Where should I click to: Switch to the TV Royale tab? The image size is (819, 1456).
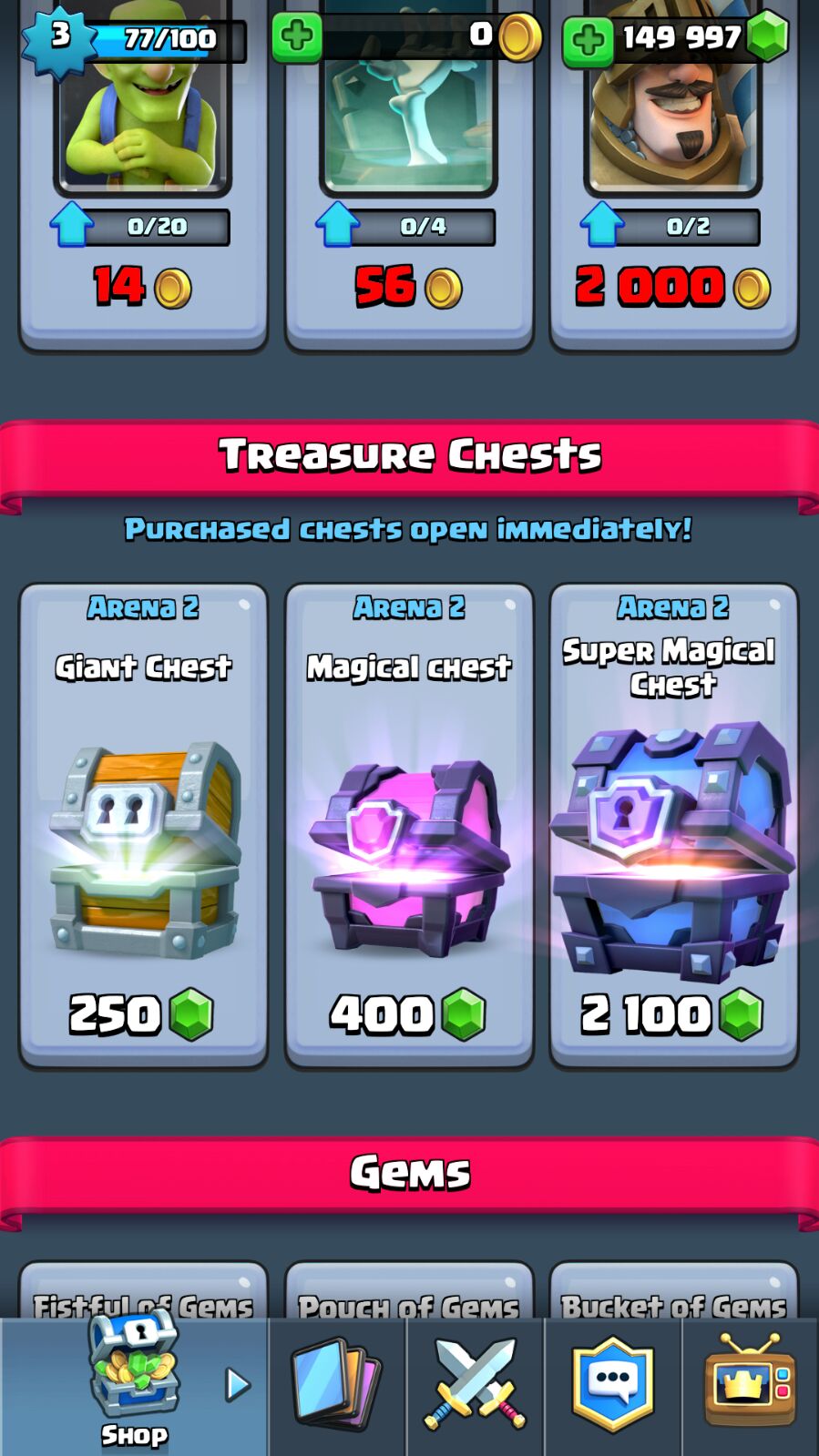point(751,1387)
